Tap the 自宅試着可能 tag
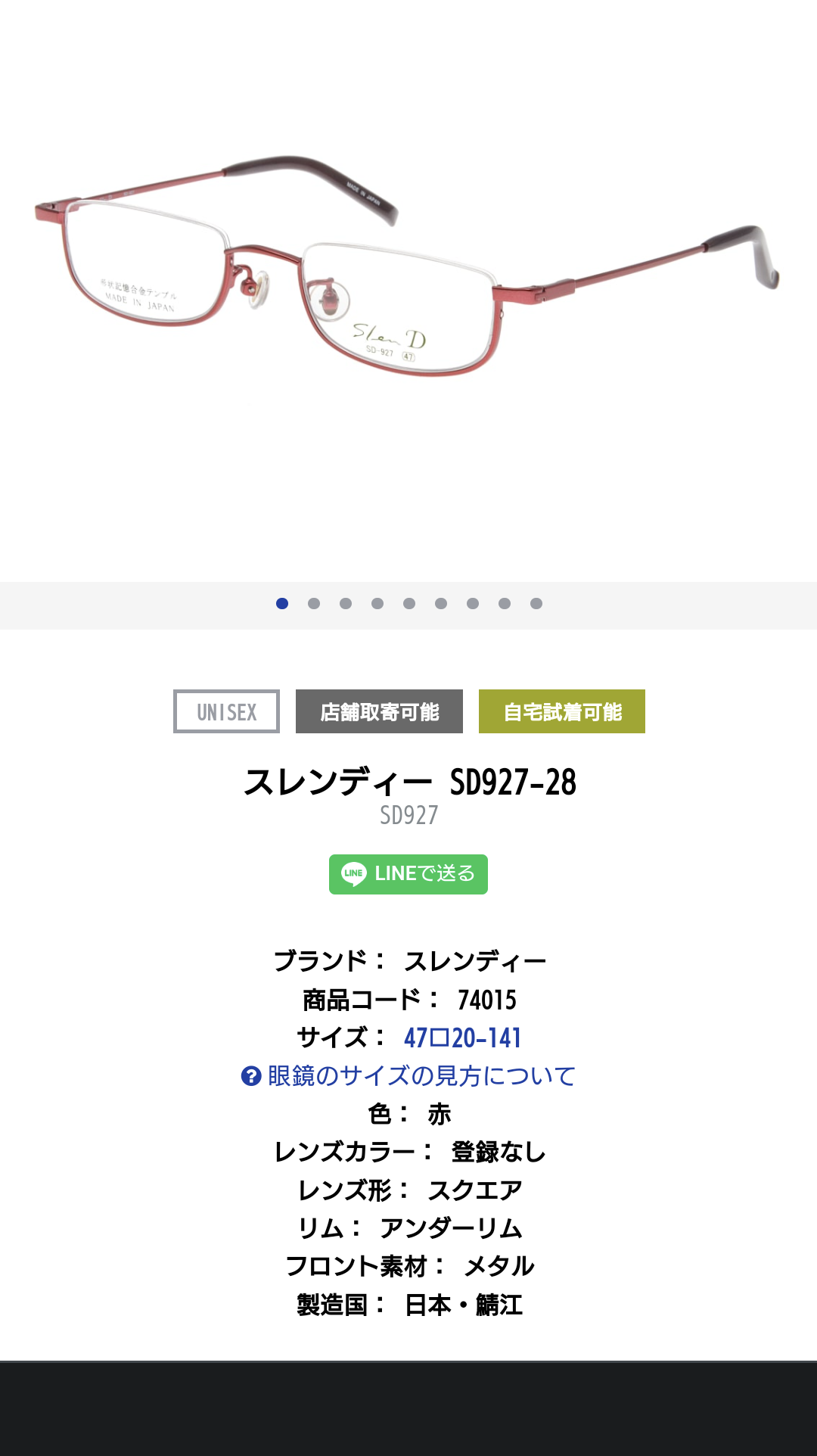 click(561, 711)
